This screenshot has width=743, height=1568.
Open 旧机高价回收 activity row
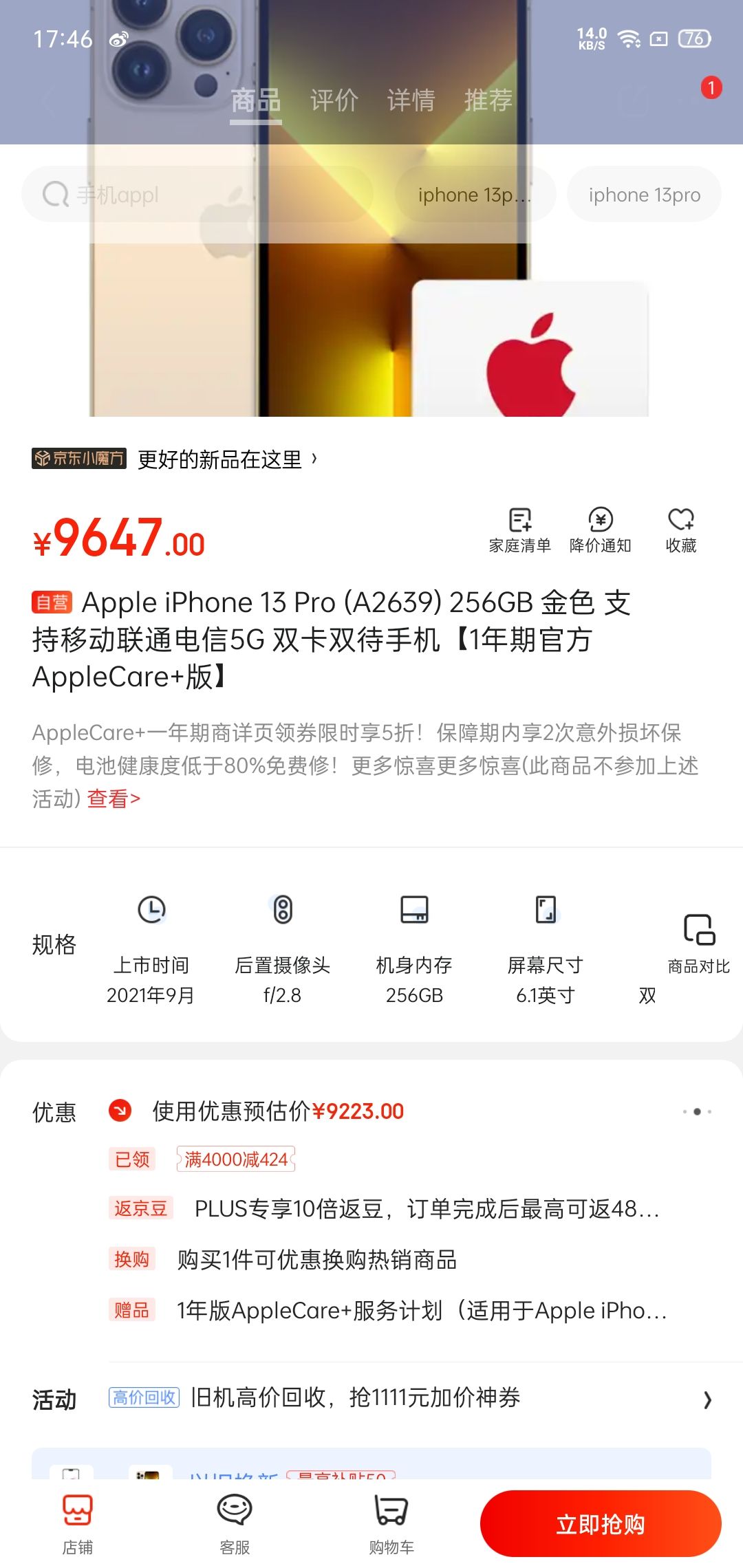pos(354,1397)
